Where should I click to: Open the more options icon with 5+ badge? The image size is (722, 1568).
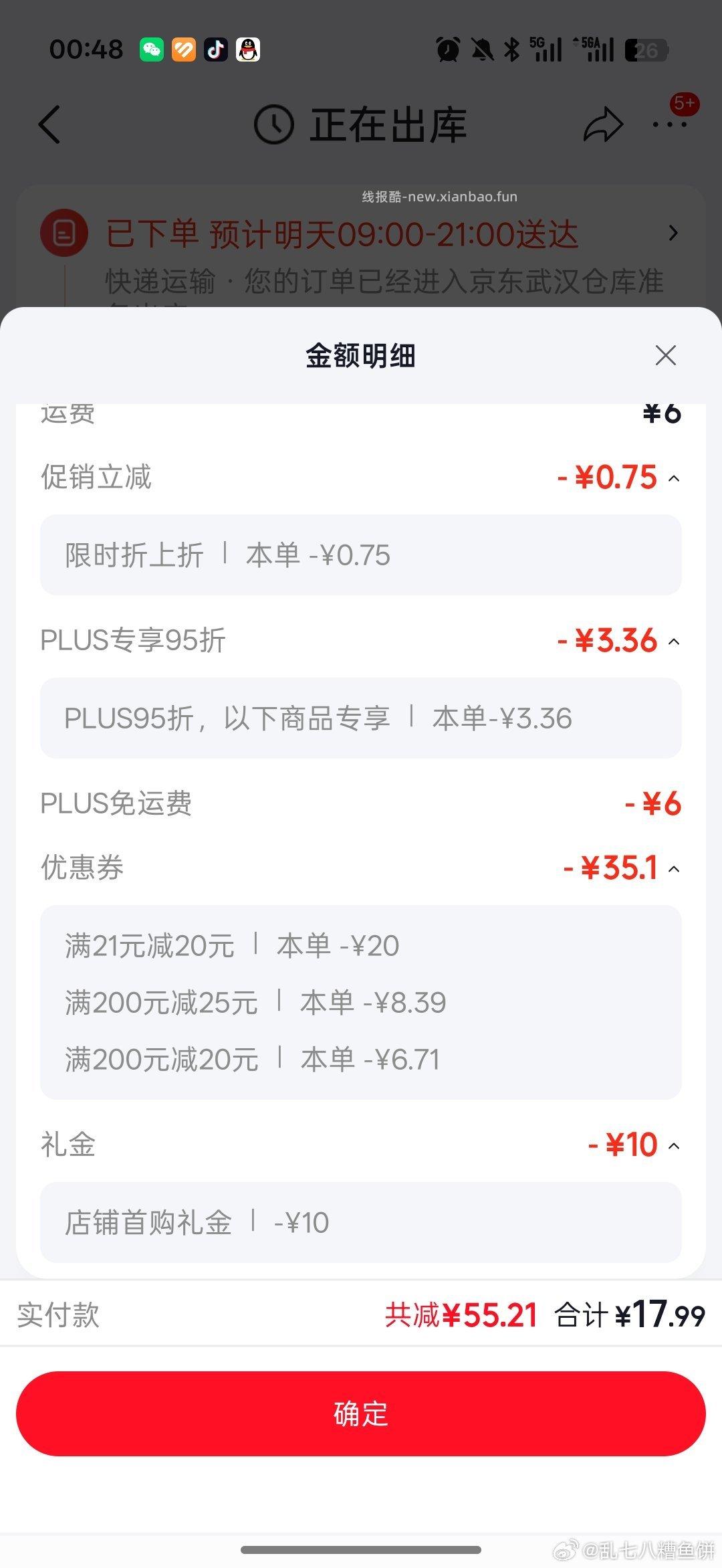671,124
